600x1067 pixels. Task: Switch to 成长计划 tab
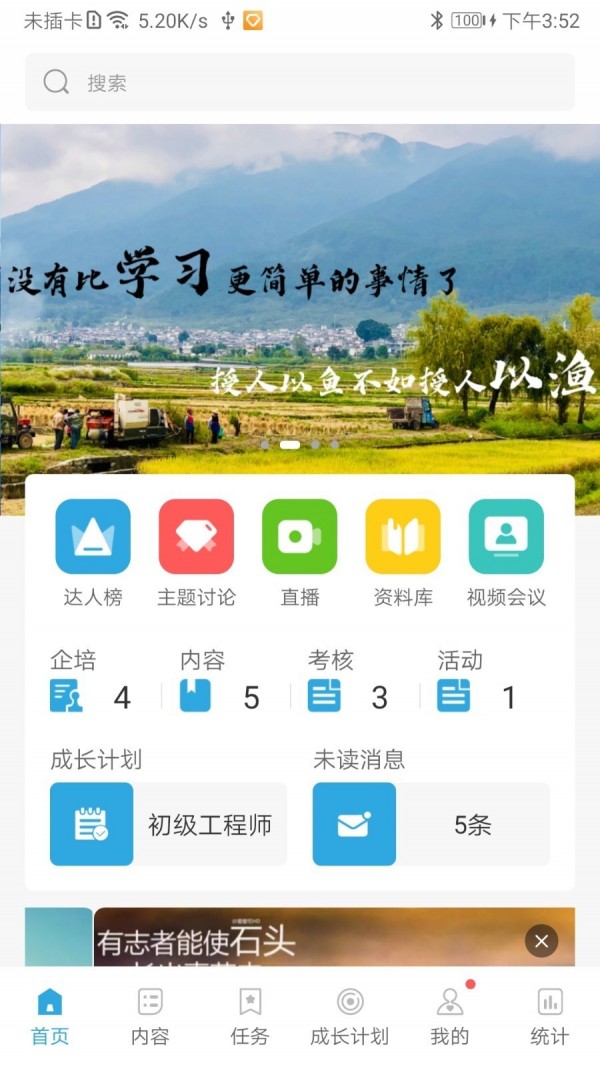(x=349, y=1015)
